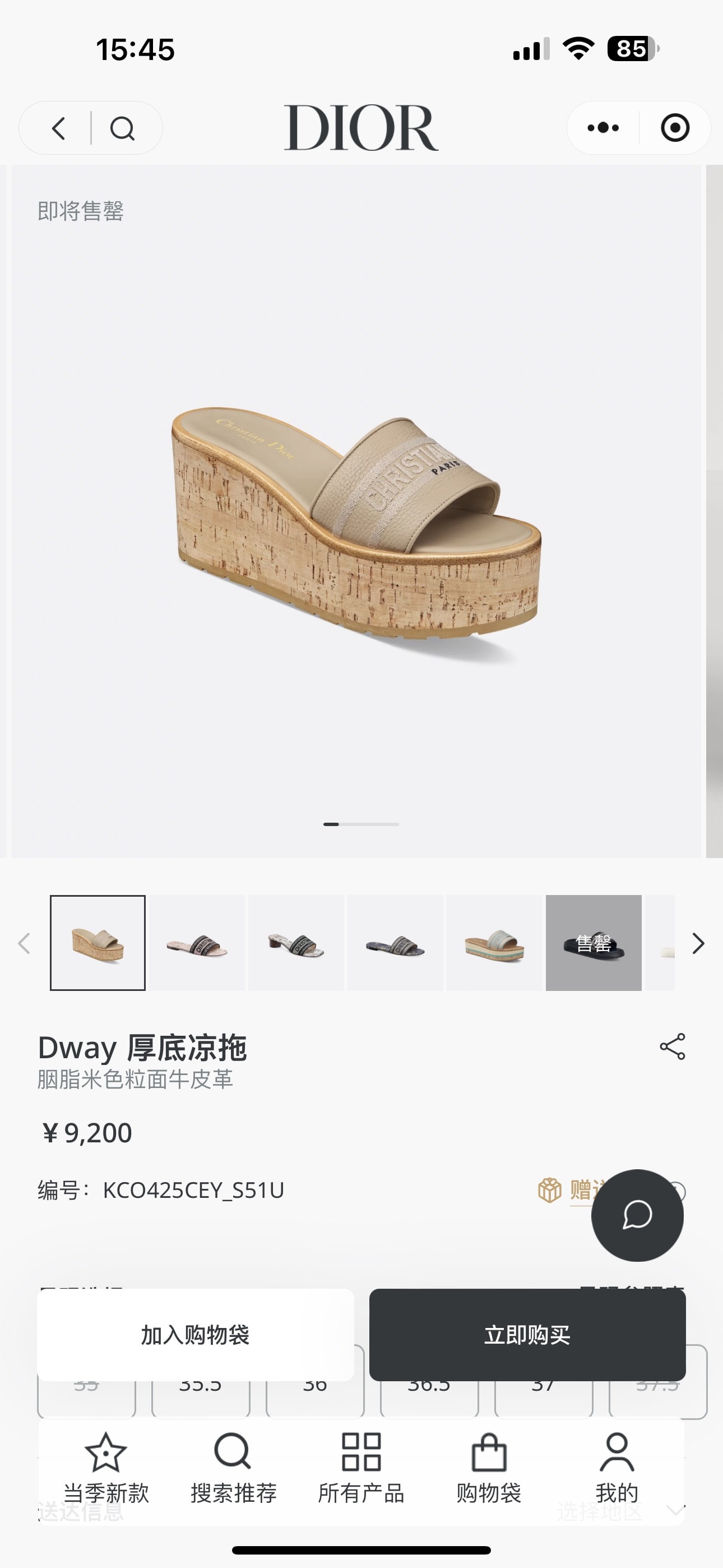723x1568 pixels.
Task: Select the blue-striped platform variant
Action: pyautogui.click(x=494, y=943)
